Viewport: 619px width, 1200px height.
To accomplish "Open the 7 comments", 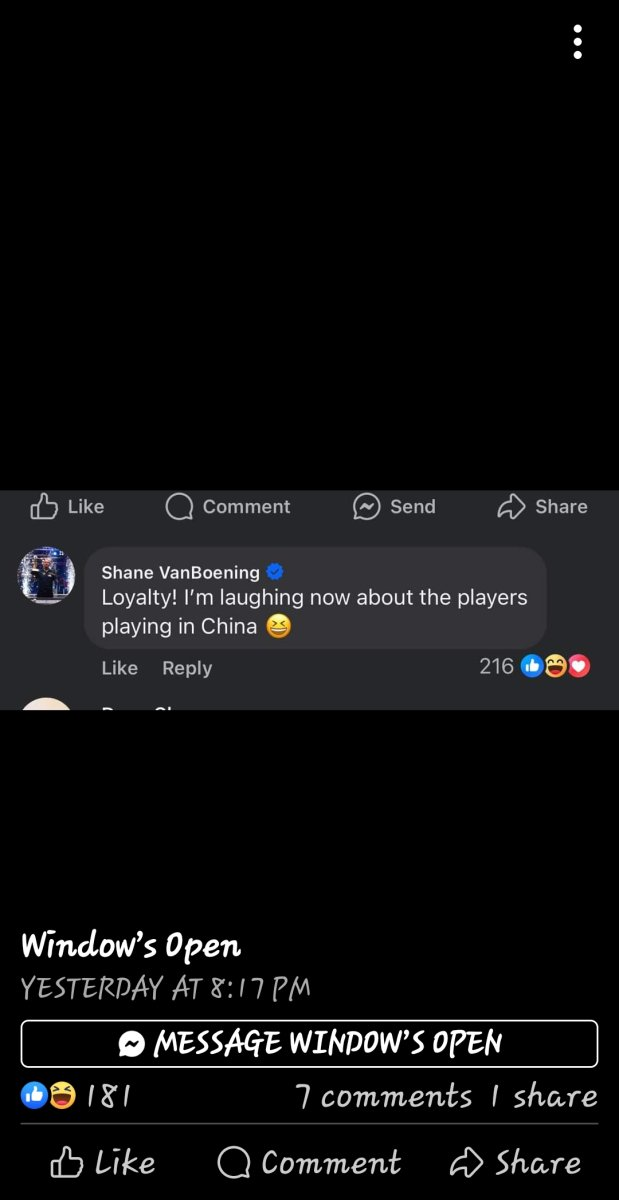I will point(384,1096).
